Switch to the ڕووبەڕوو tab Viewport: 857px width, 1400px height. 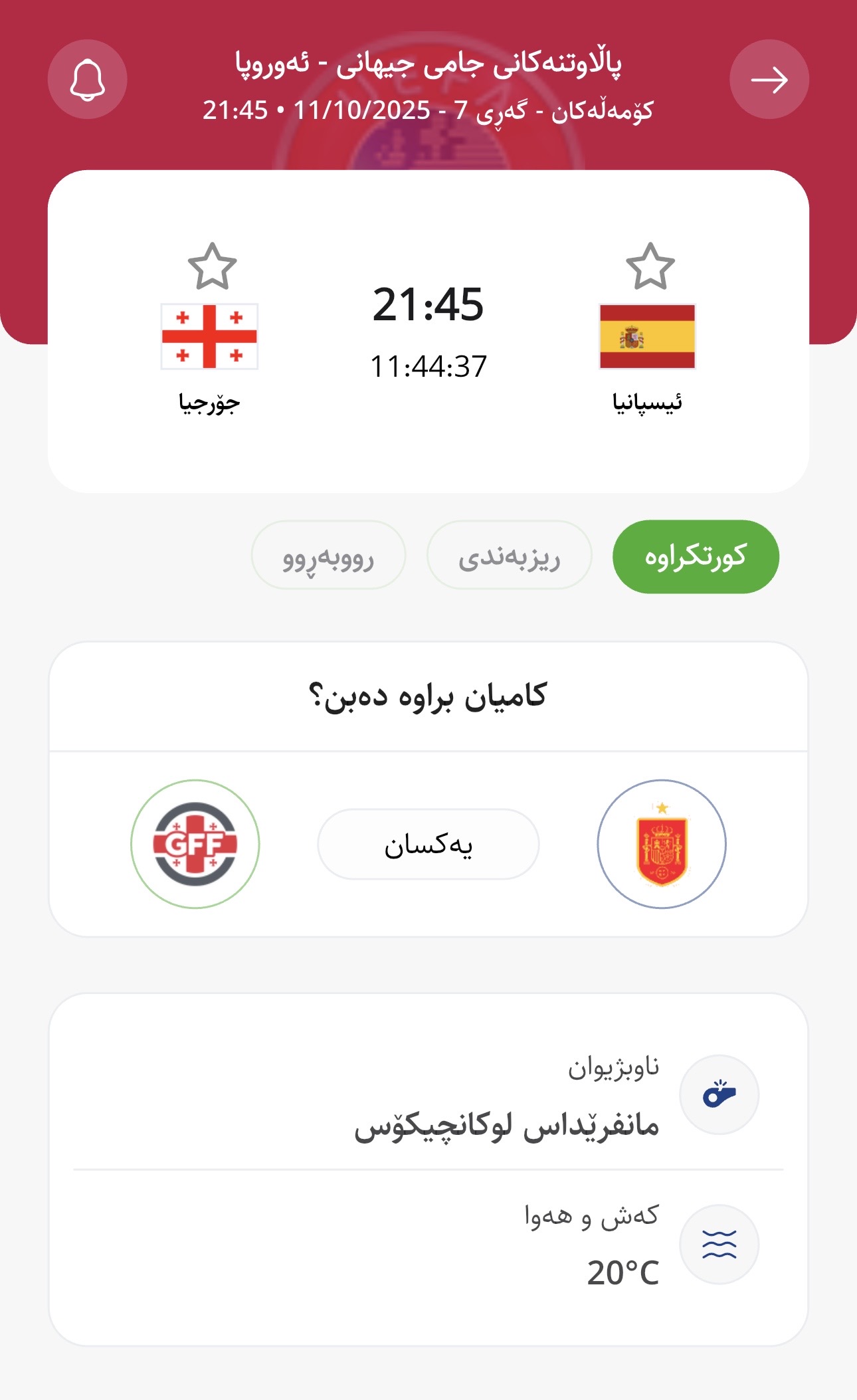pos(328,555)
